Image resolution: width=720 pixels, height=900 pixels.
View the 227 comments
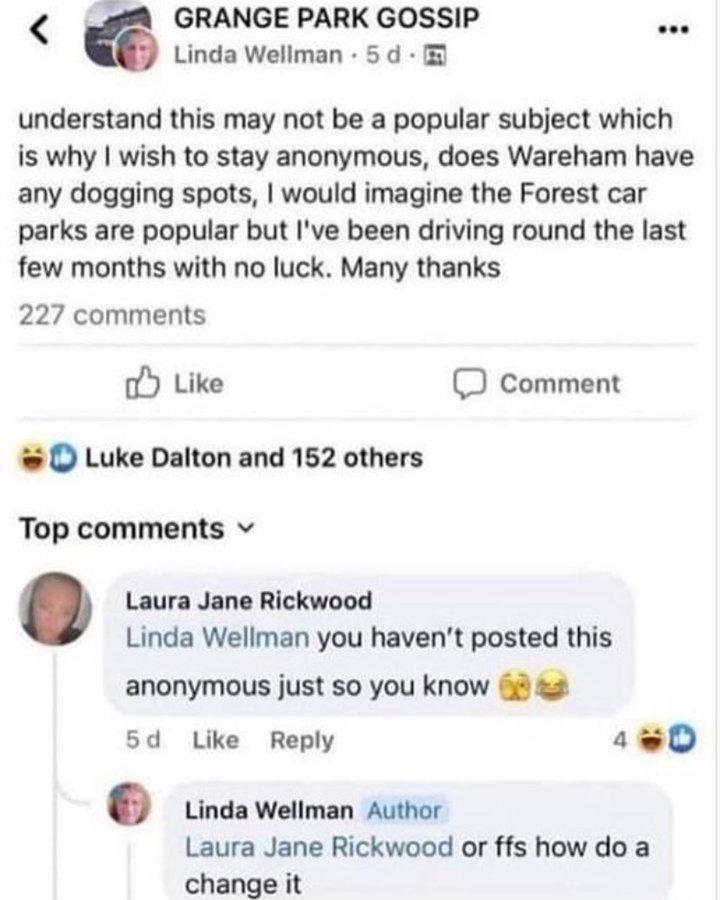112,316
